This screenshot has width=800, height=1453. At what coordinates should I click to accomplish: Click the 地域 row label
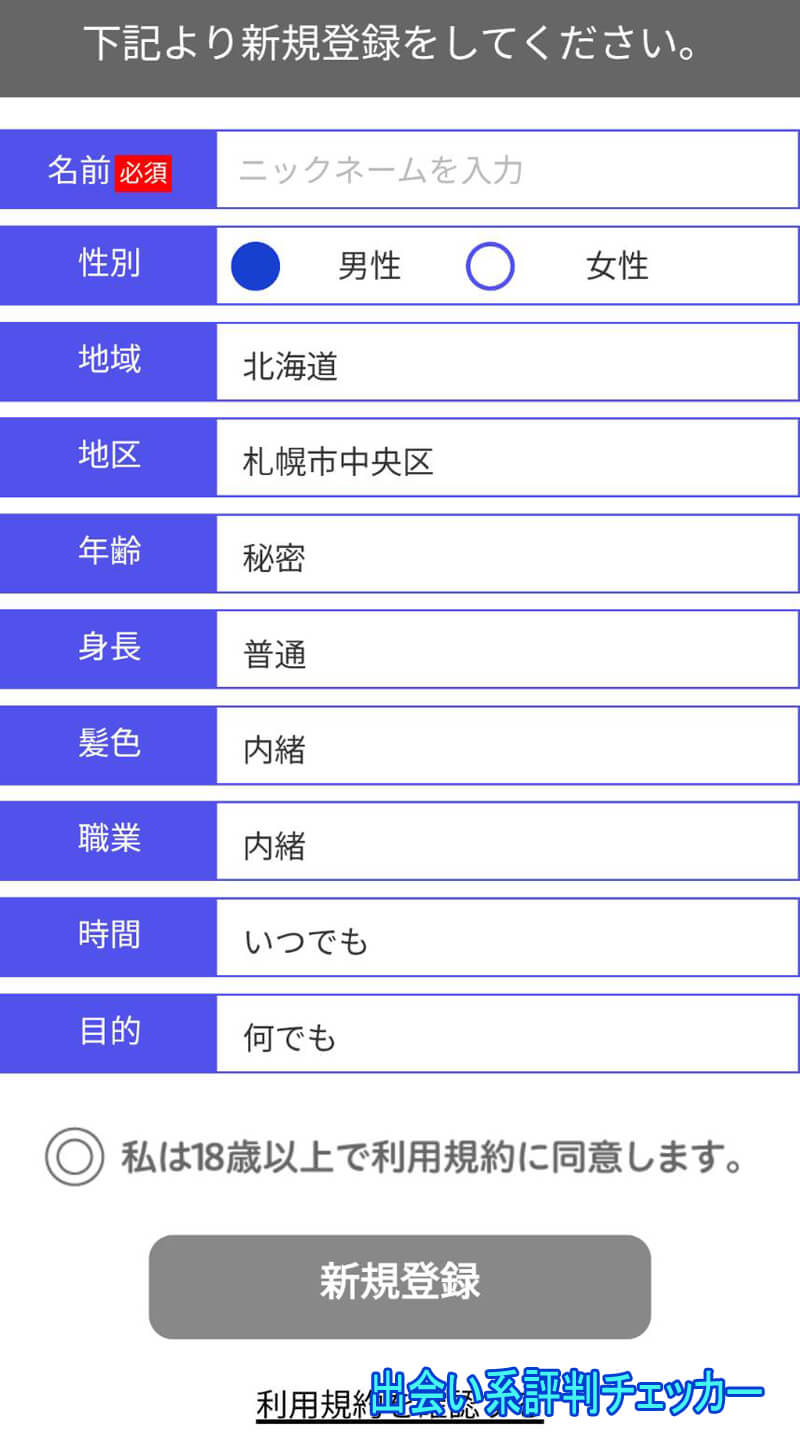pyautogui.click(x=107, y=361)
